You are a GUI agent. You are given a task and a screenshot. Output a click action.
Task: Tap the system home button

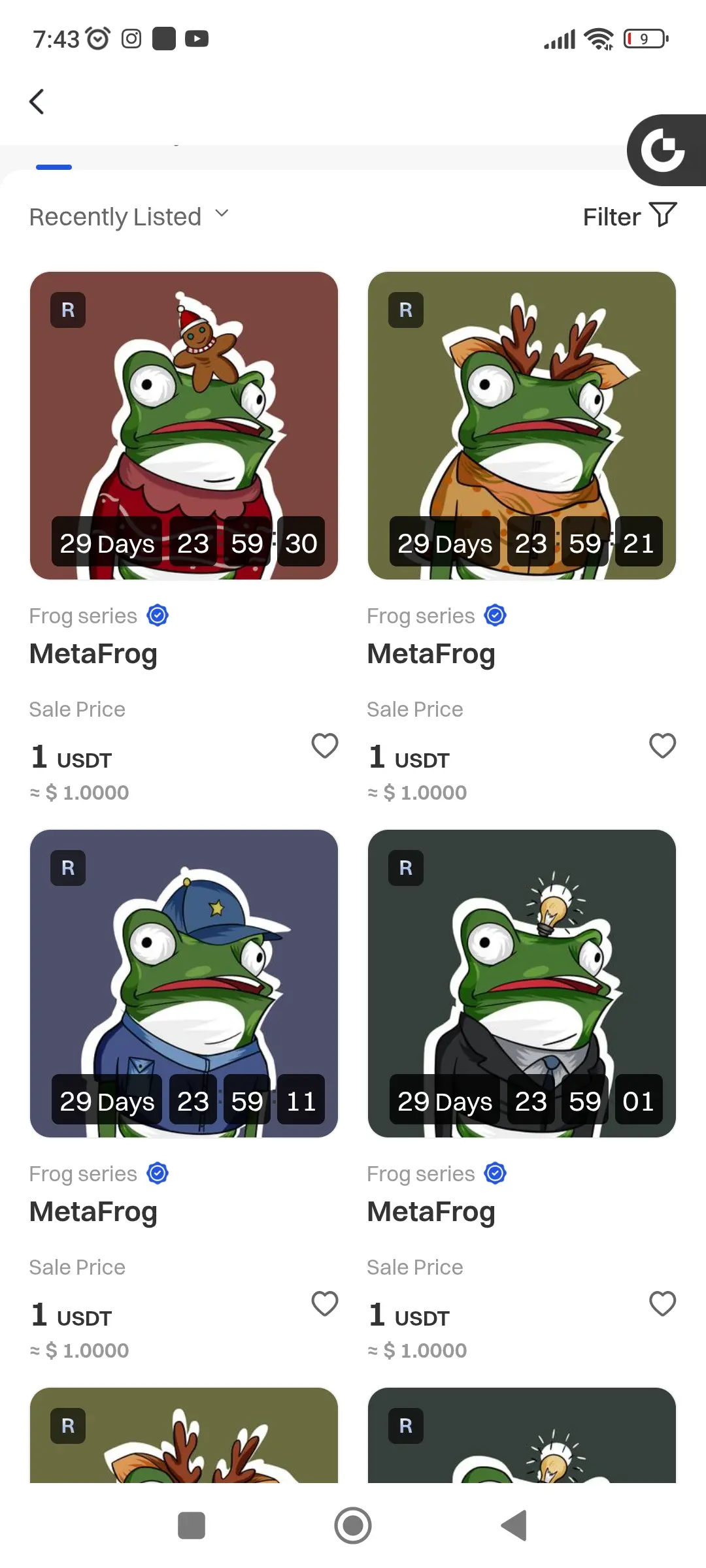[x=353, y=1526]
